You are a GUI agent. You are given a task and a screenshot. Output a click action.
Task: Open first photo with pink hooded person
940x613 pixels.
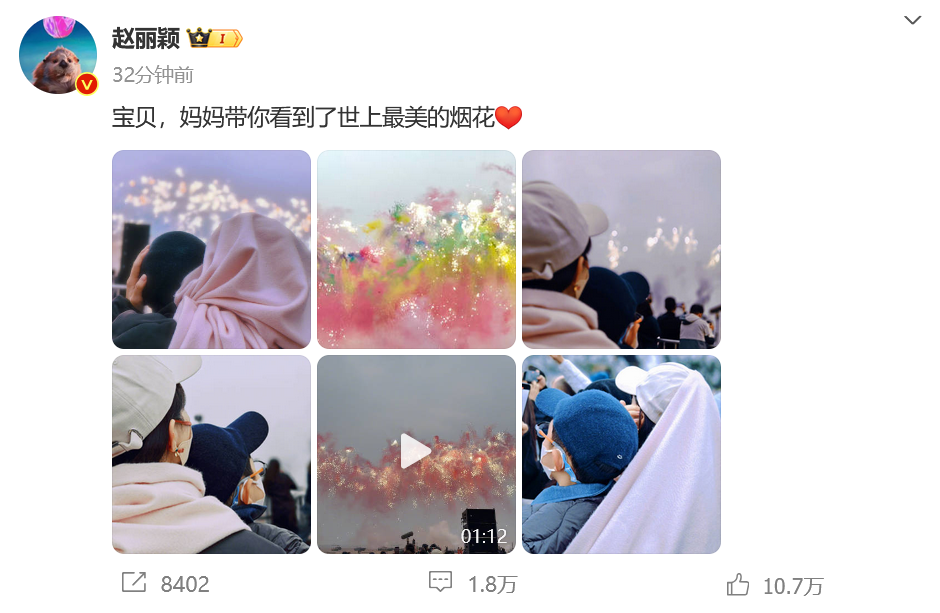[211, 249]
